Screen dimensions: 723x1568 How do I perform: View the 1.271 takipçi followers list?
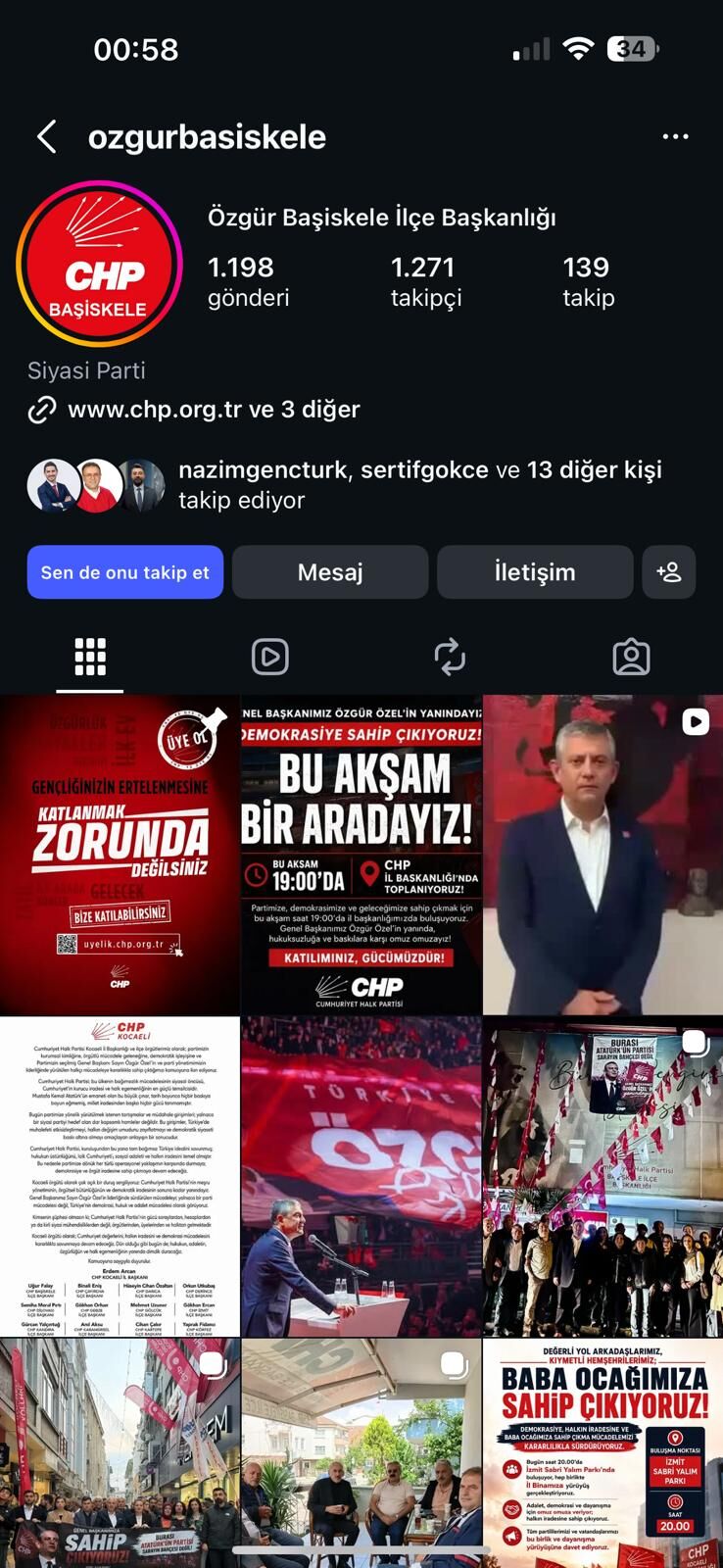click(426, 281)
